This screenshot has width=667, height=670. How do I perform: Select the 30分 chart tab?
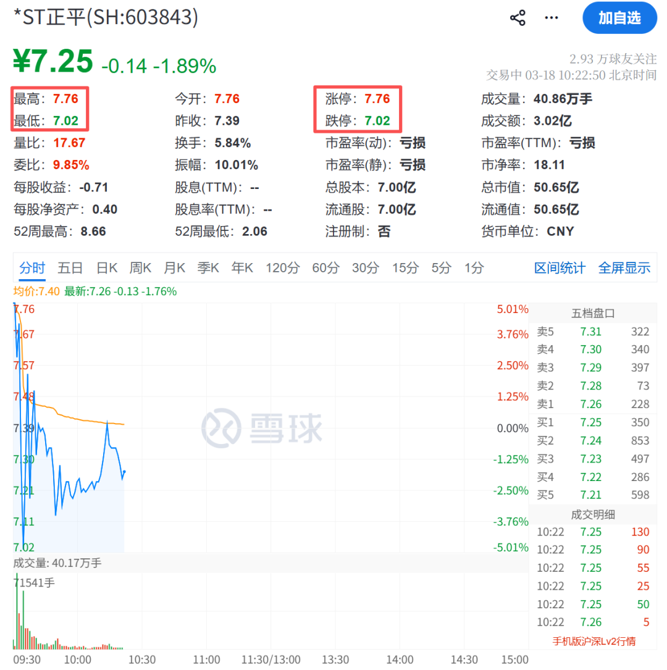[x=365, y=267]
